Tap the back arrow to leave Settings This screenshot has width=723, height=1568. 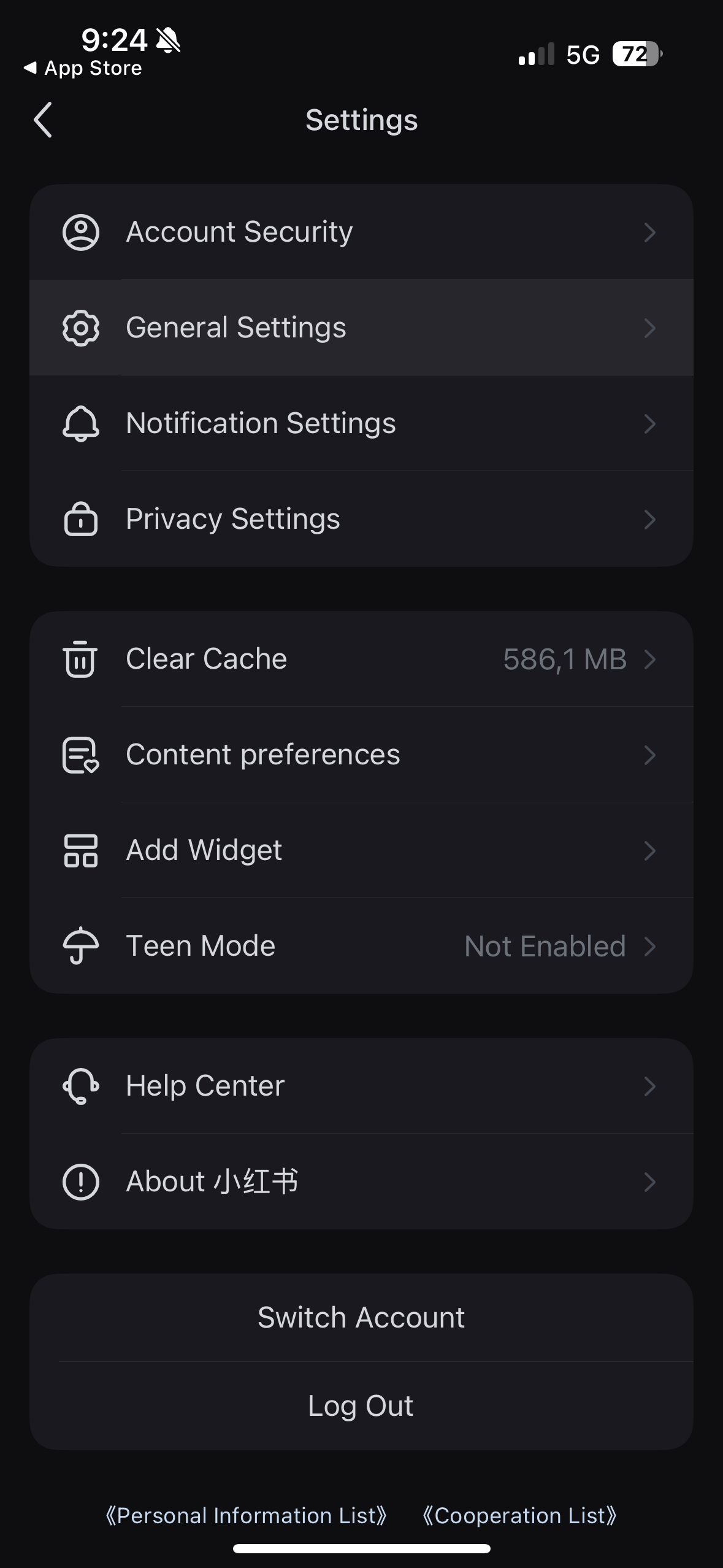[x=43, y=120]
